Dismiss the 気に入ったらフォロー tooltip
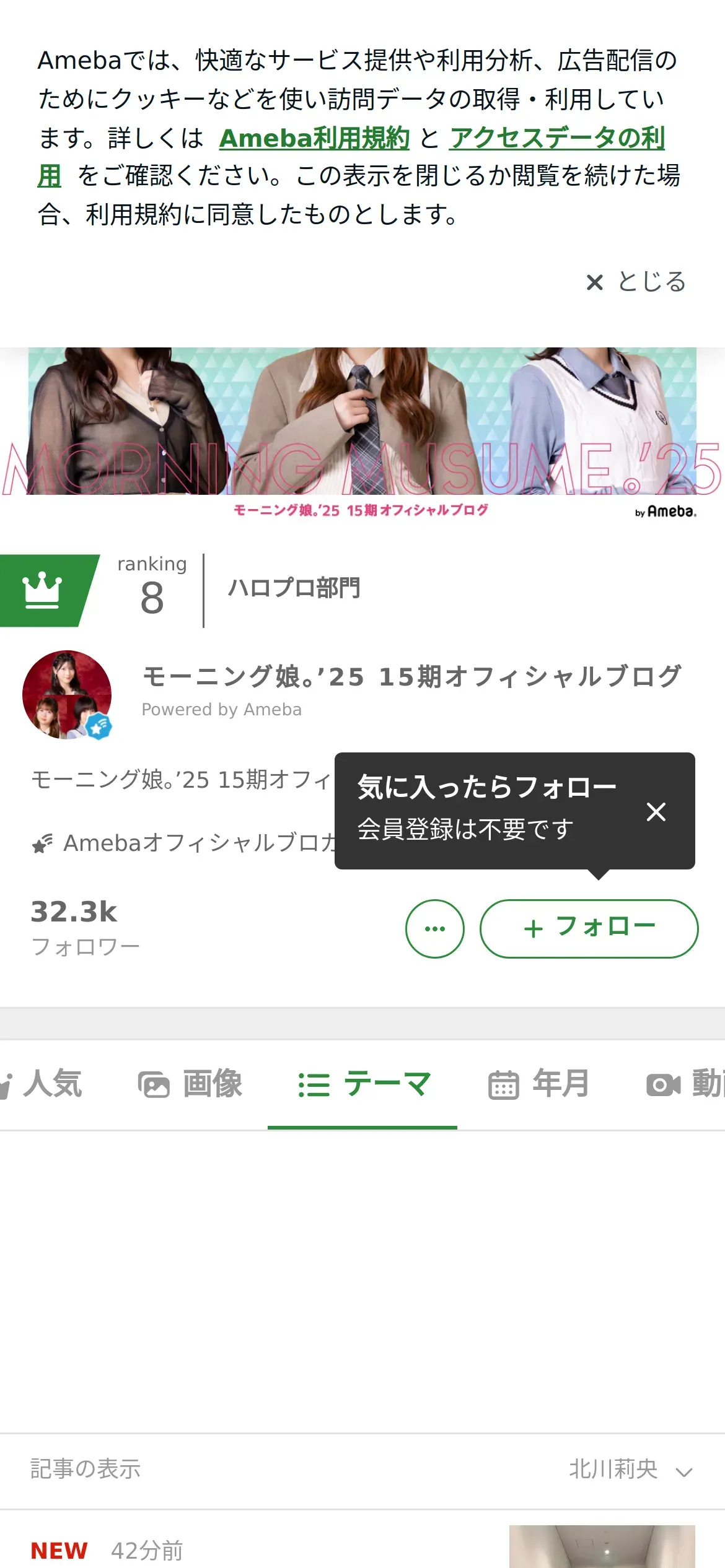Image resolution: width=725 pixels, height=1568 pixels. click(656, 811)
